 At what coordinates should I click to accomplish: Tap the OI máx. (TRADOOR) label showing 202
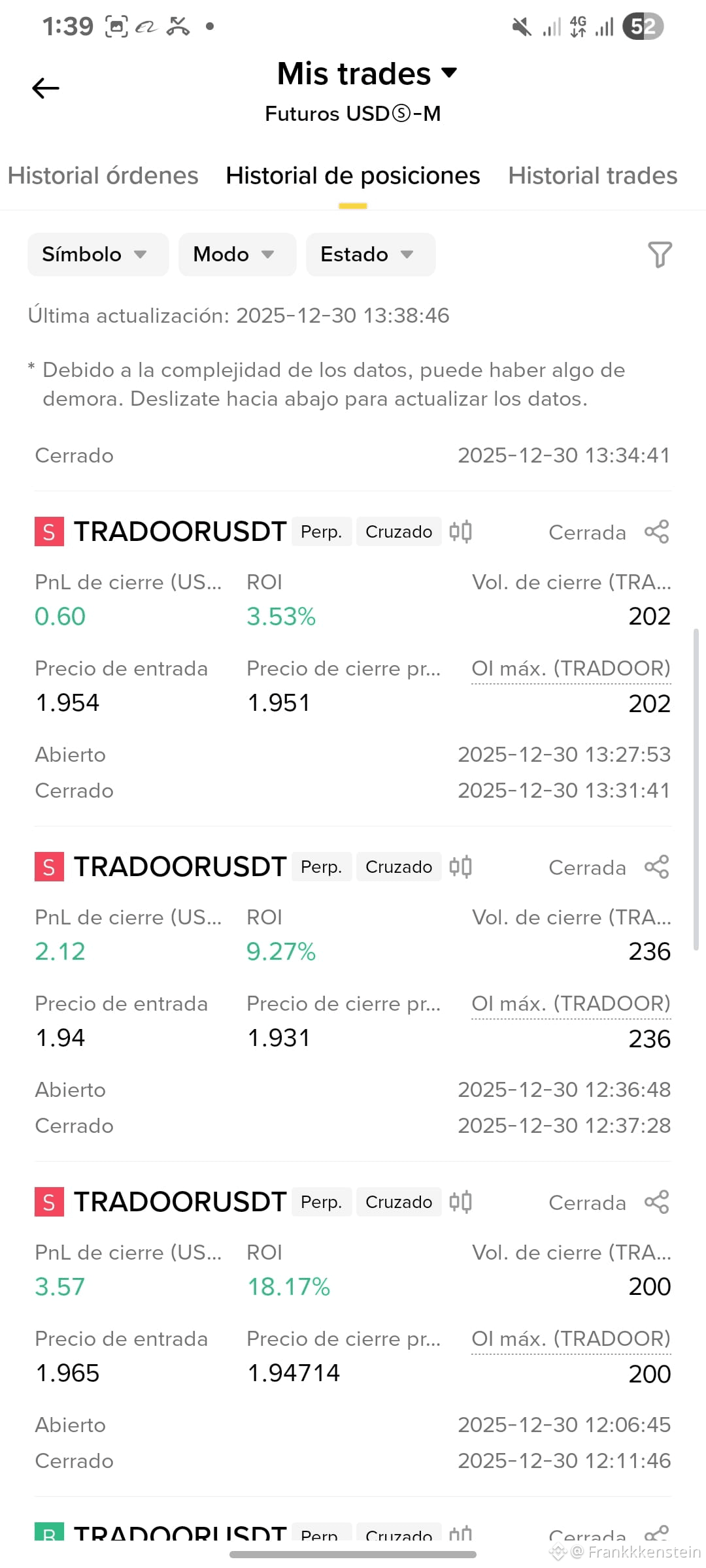point(571,668)
